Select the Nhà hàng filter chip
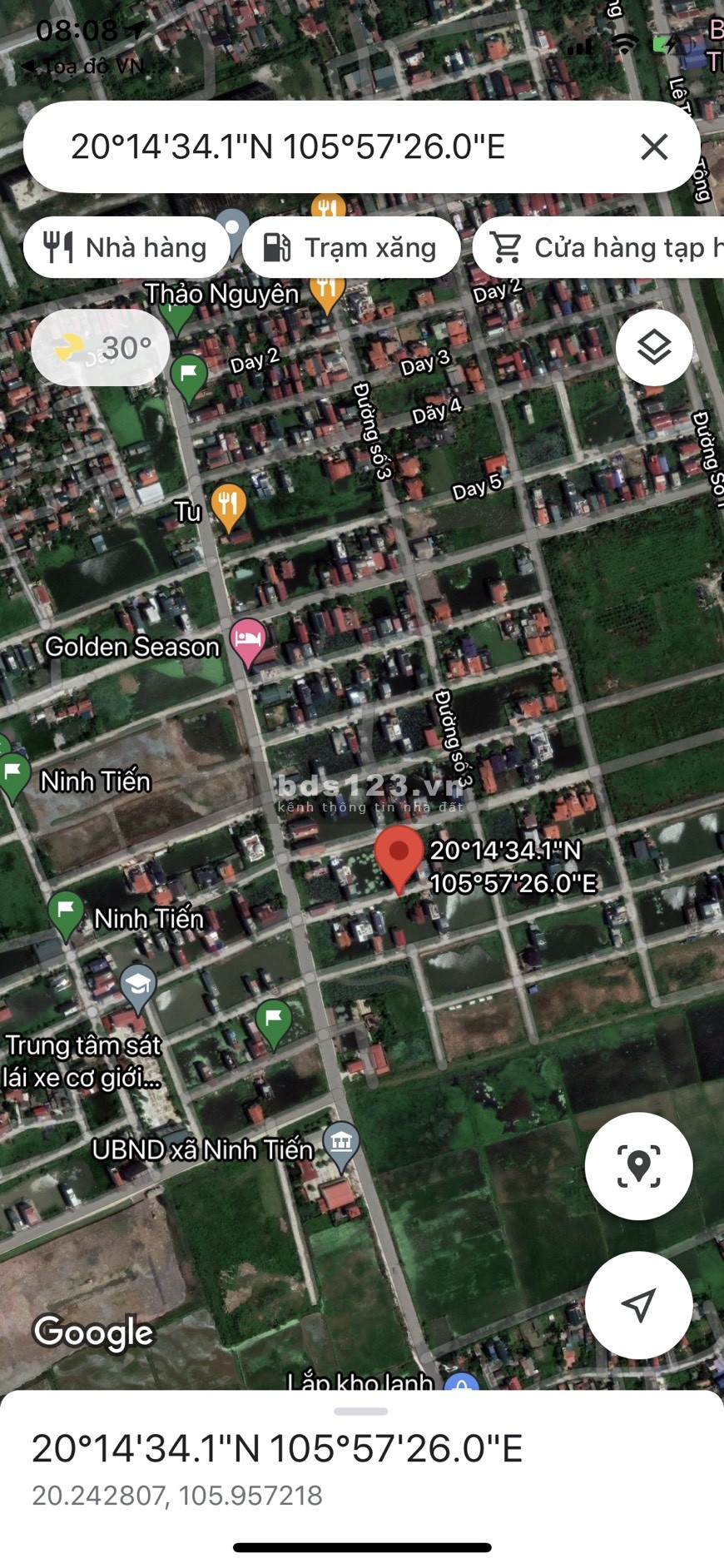Screen dimensions: 724x1568 click(x=126, y=248)
